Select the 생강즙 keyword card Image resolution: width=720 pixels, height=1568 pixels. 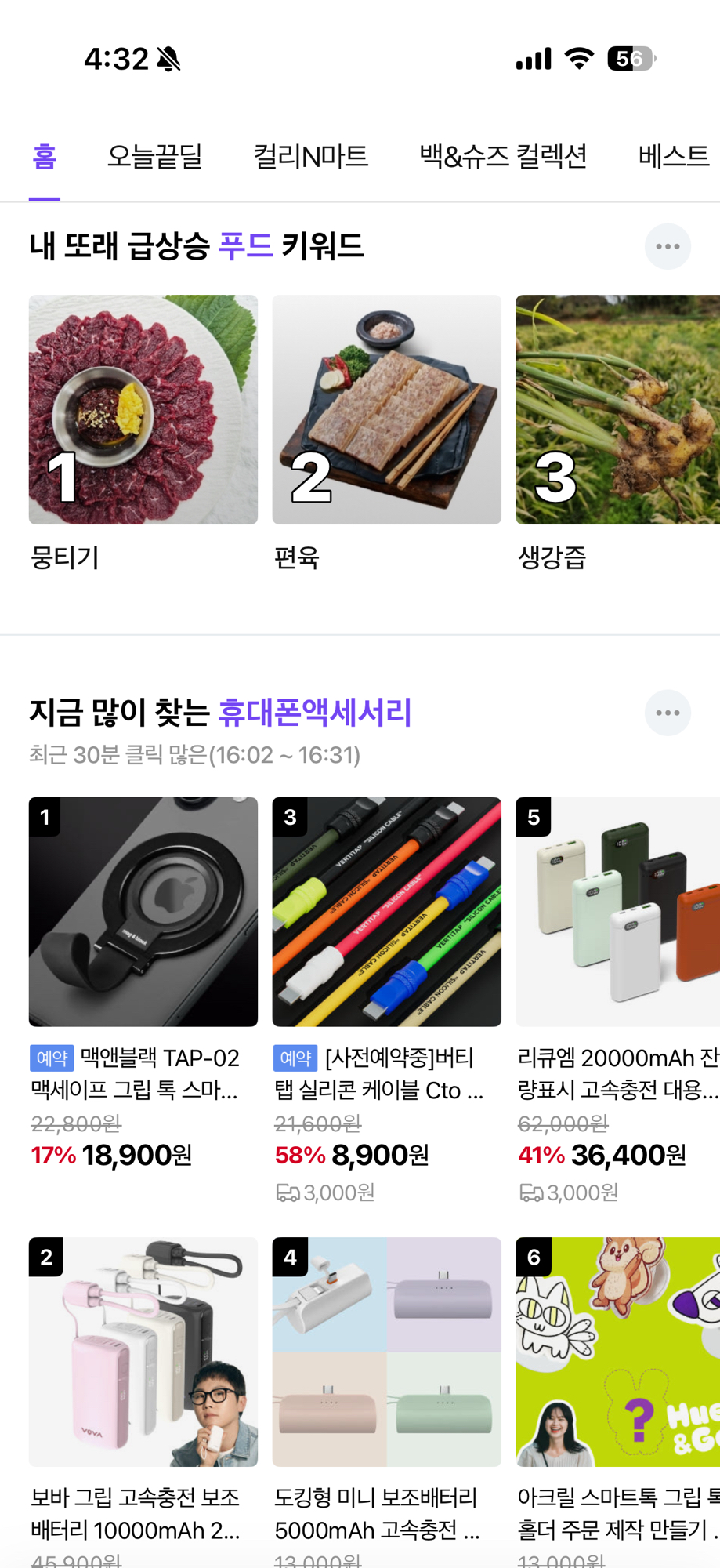click(x=617, y=410)
